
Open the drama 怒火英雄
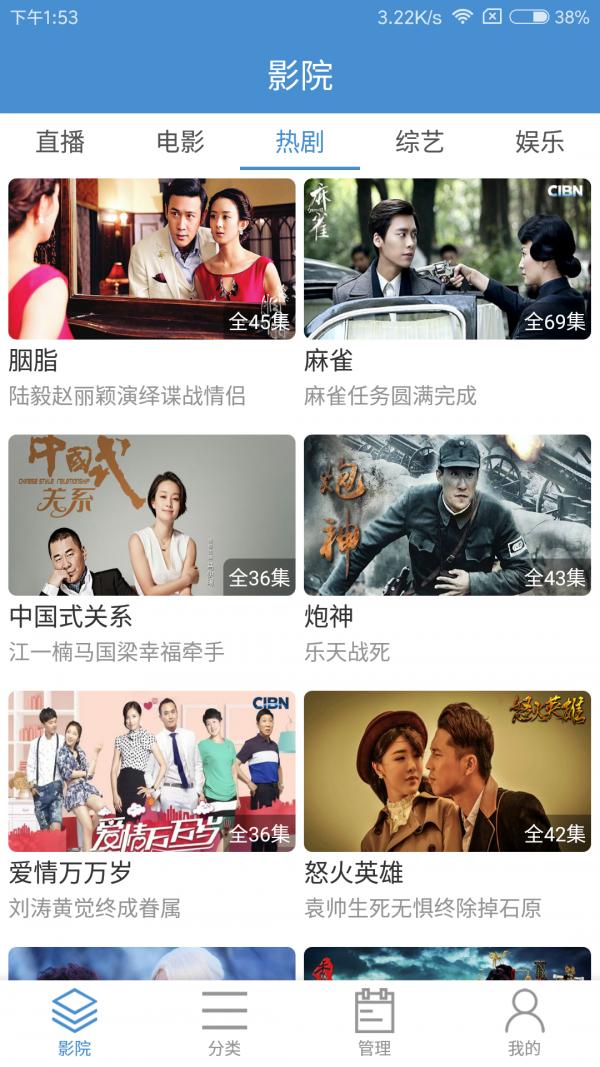[447, 771]
